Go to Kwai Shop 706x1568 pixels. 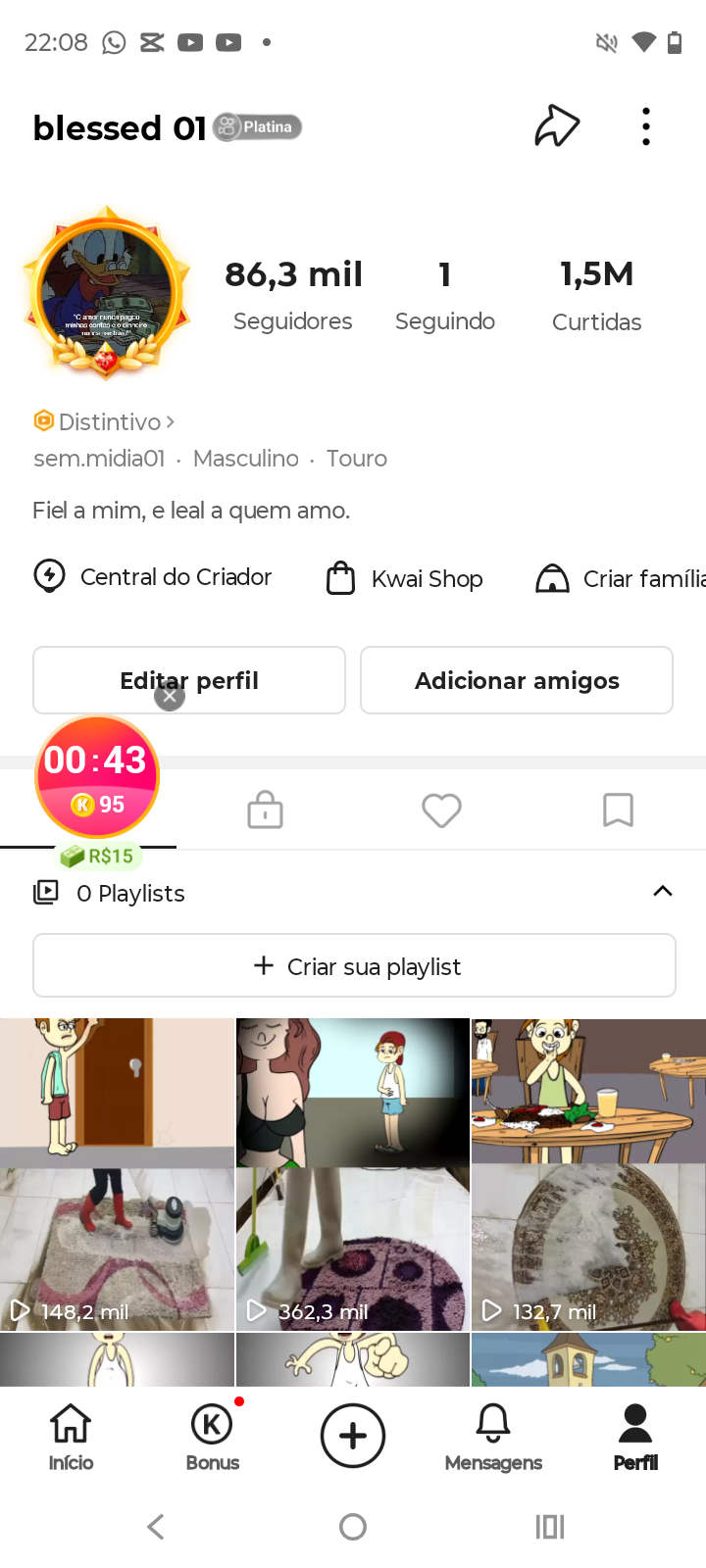tap(404, 578)
